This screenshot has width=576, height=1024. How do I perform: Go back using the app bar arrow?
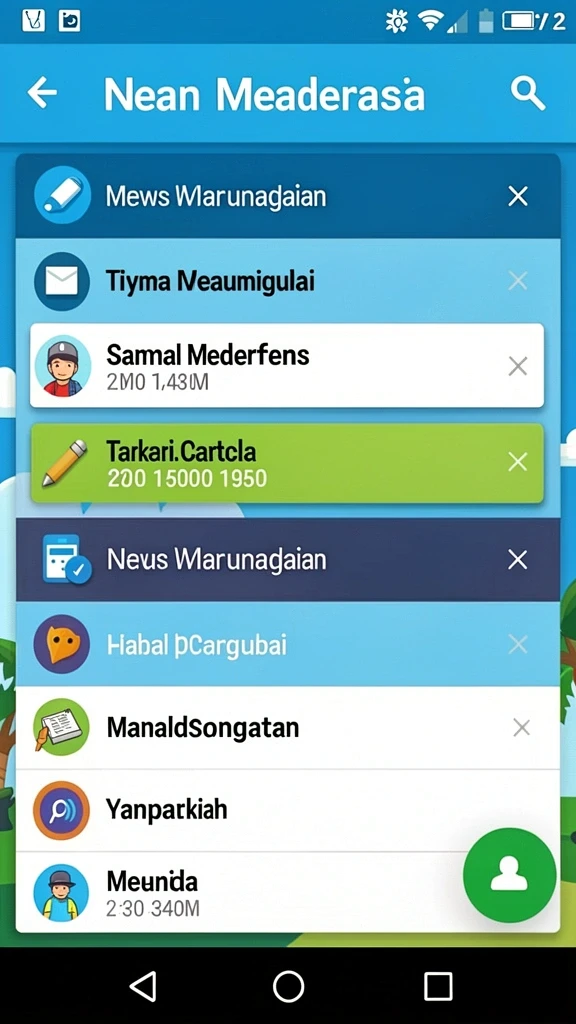pos(42,94)
